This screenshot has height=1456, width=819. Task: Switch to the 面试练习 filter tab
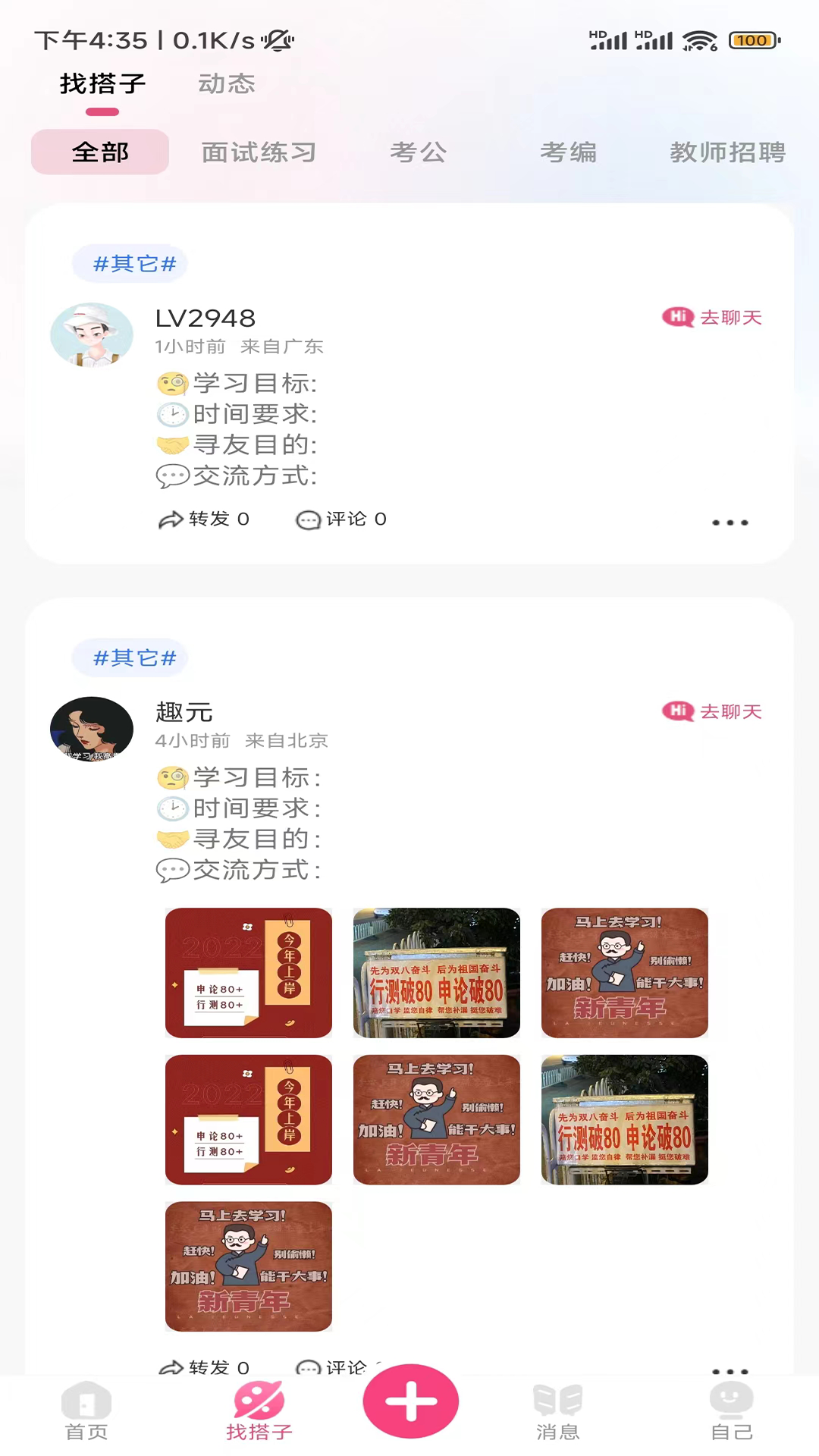pos(258,152)
